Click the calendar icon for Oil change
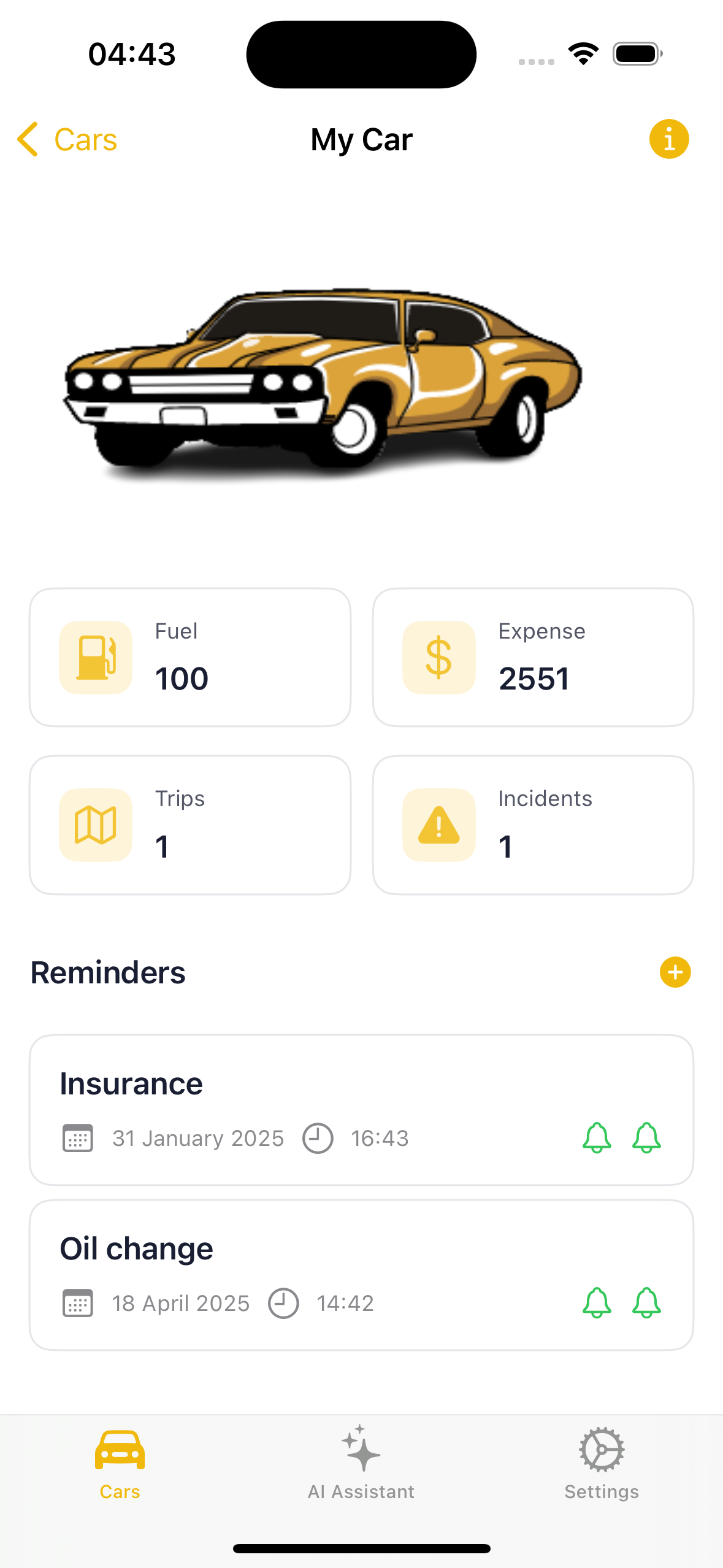Screen dimensions: 723x1568 pos(77,1303)
